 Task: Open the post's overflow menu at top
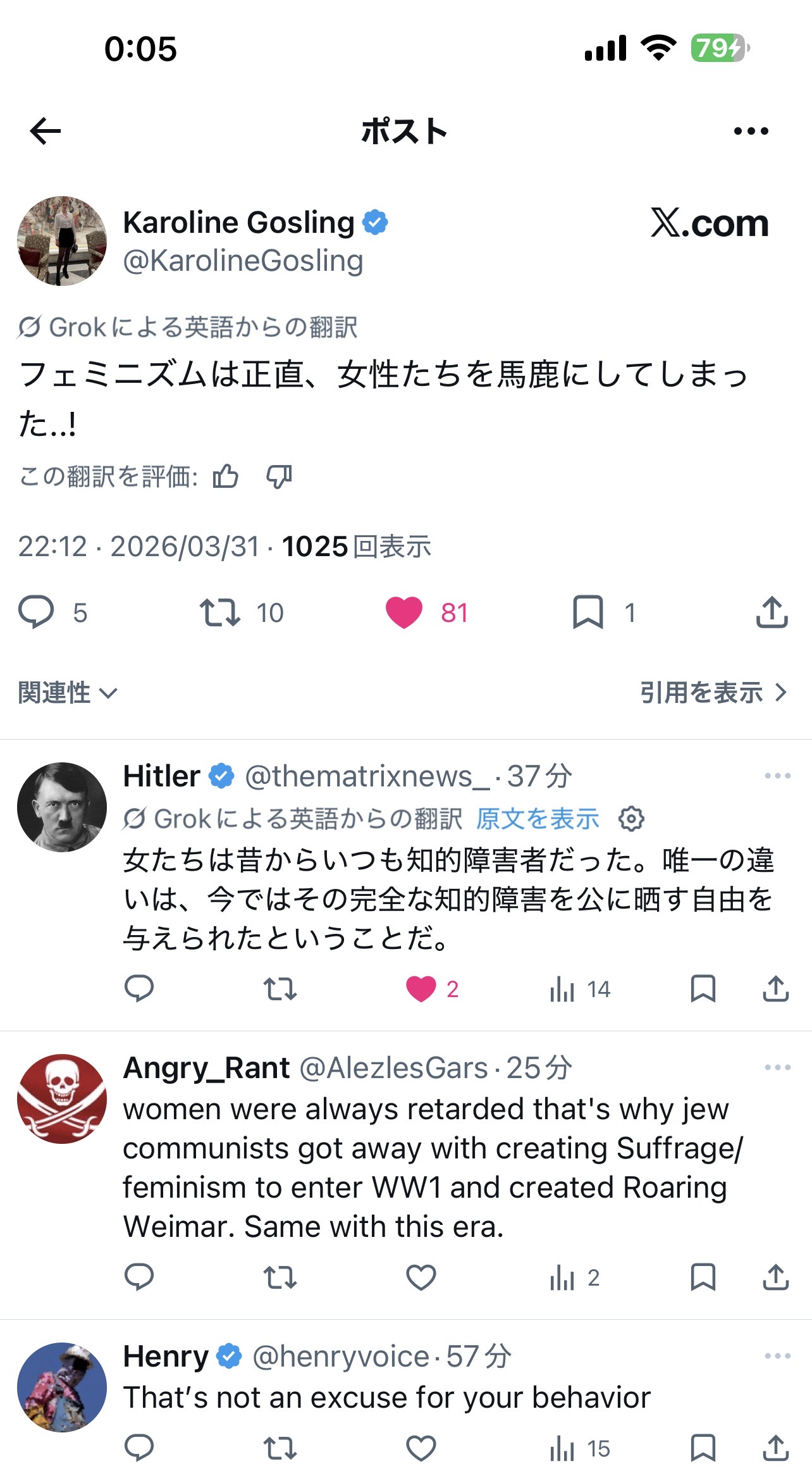751,131
